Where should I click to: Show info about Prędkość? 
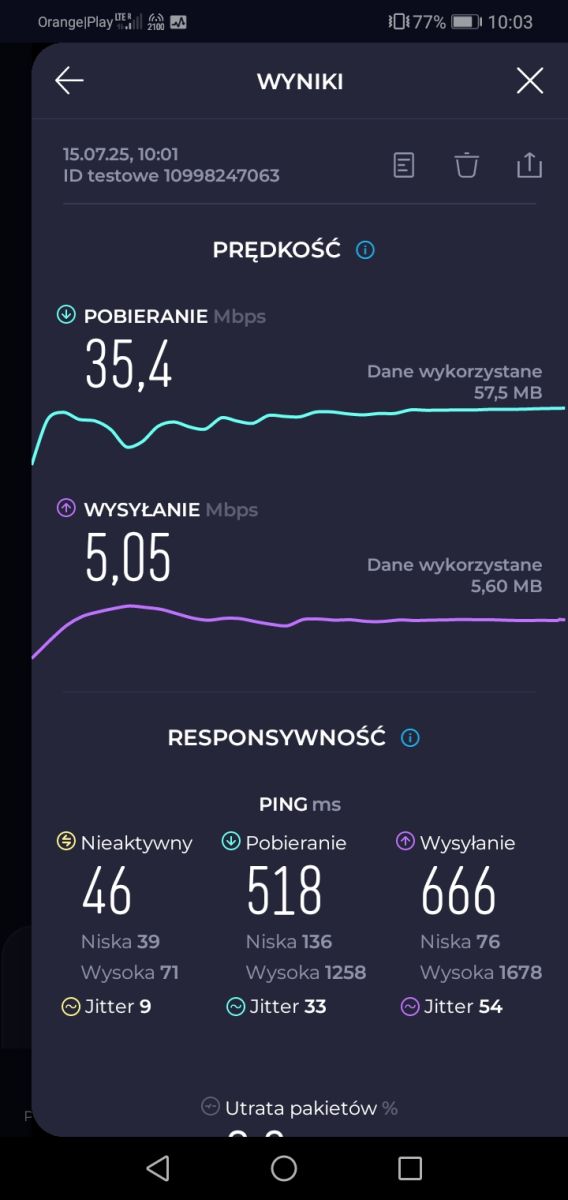pos(365,250)
